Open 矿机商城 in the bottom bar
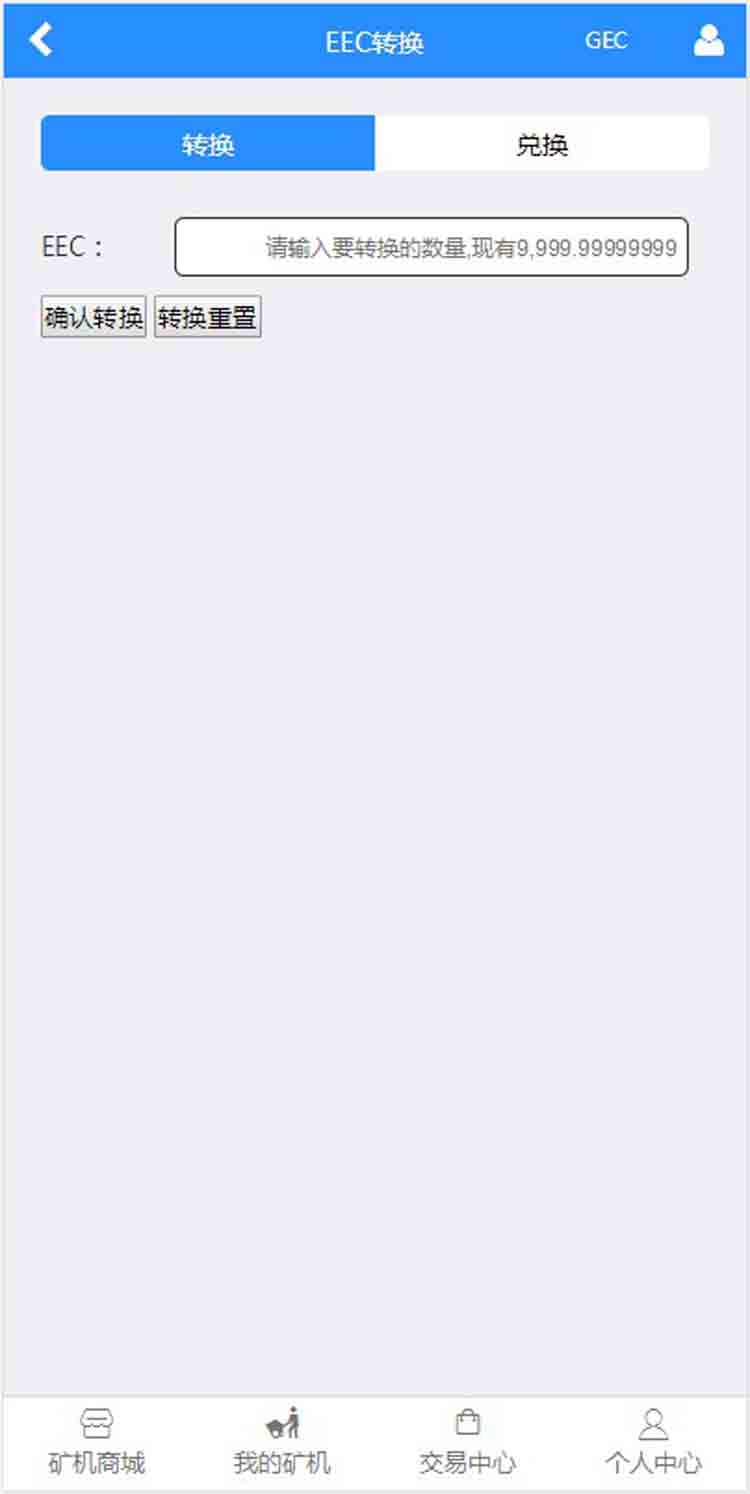This screenshot has height=1494, width=750. tap(96, 1443)
